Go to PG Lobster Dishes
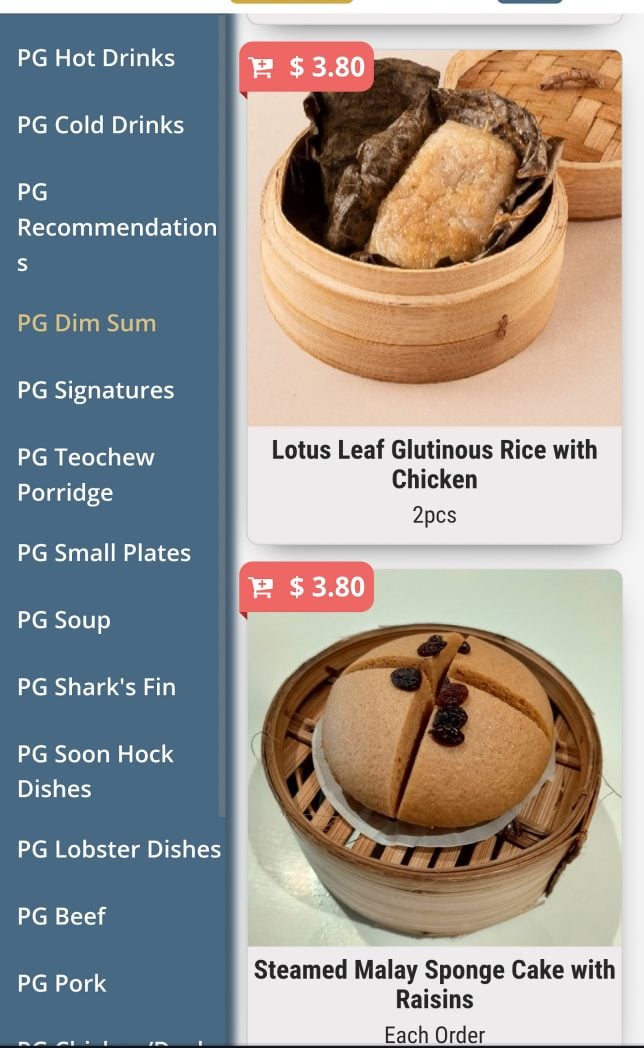 (119, 849)
